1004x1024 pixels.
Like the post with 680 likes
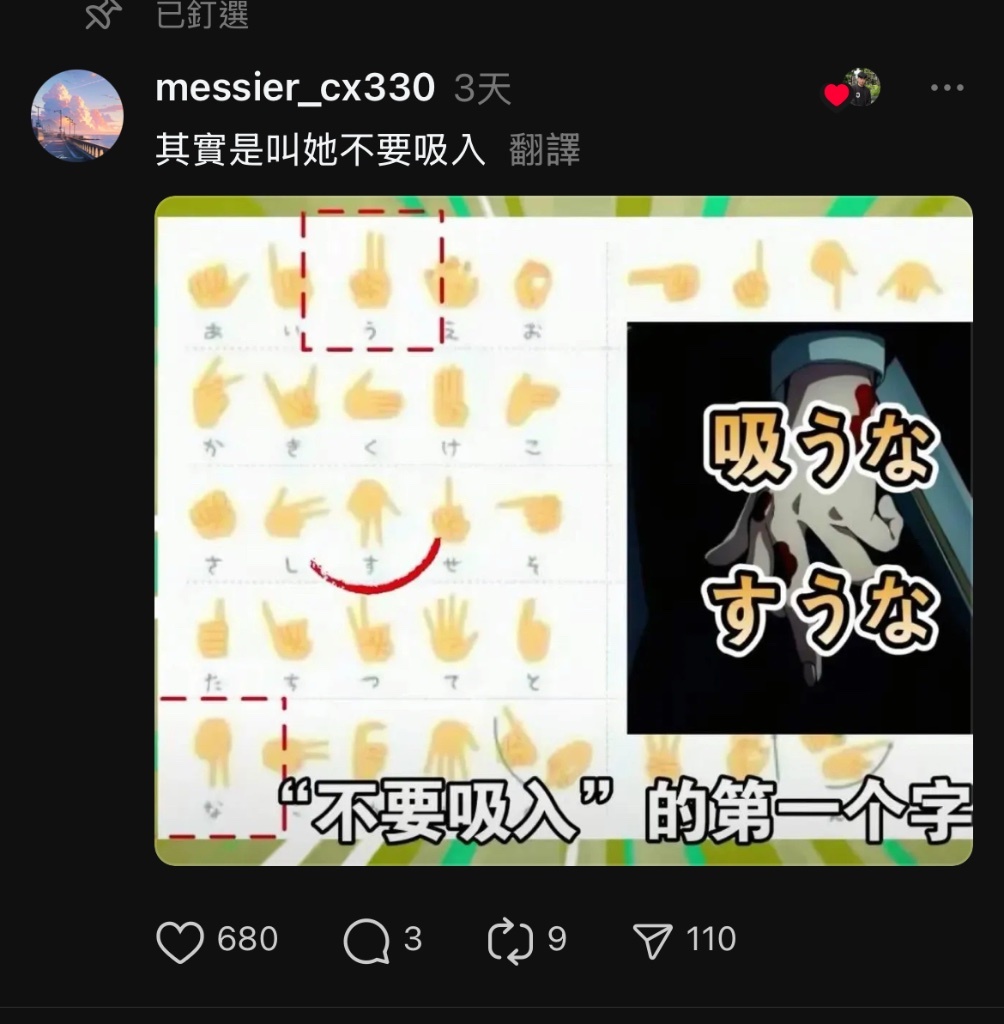[181, 941]
